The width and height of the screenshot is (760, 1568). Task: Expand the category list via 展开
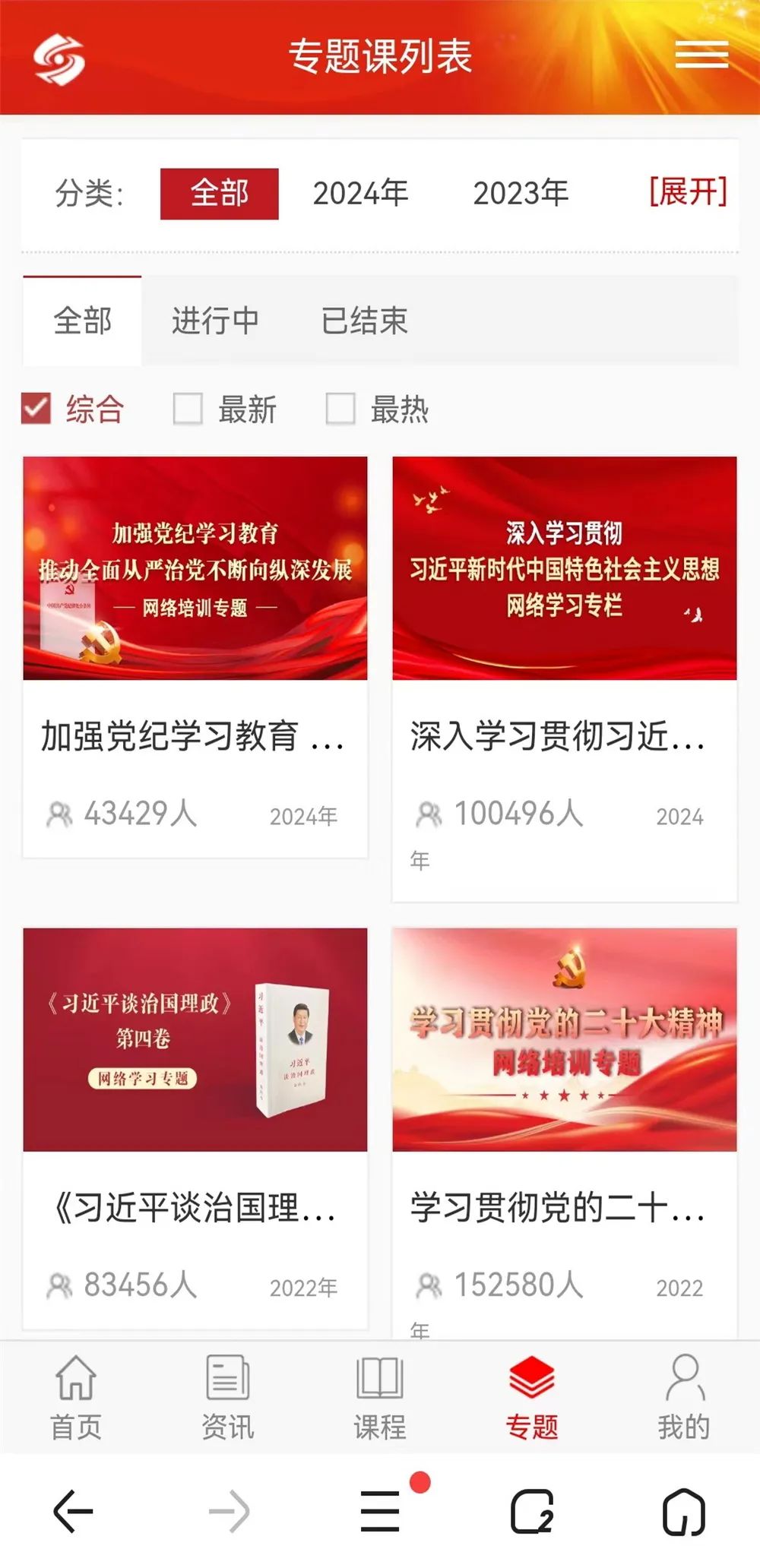coord(688,191)
